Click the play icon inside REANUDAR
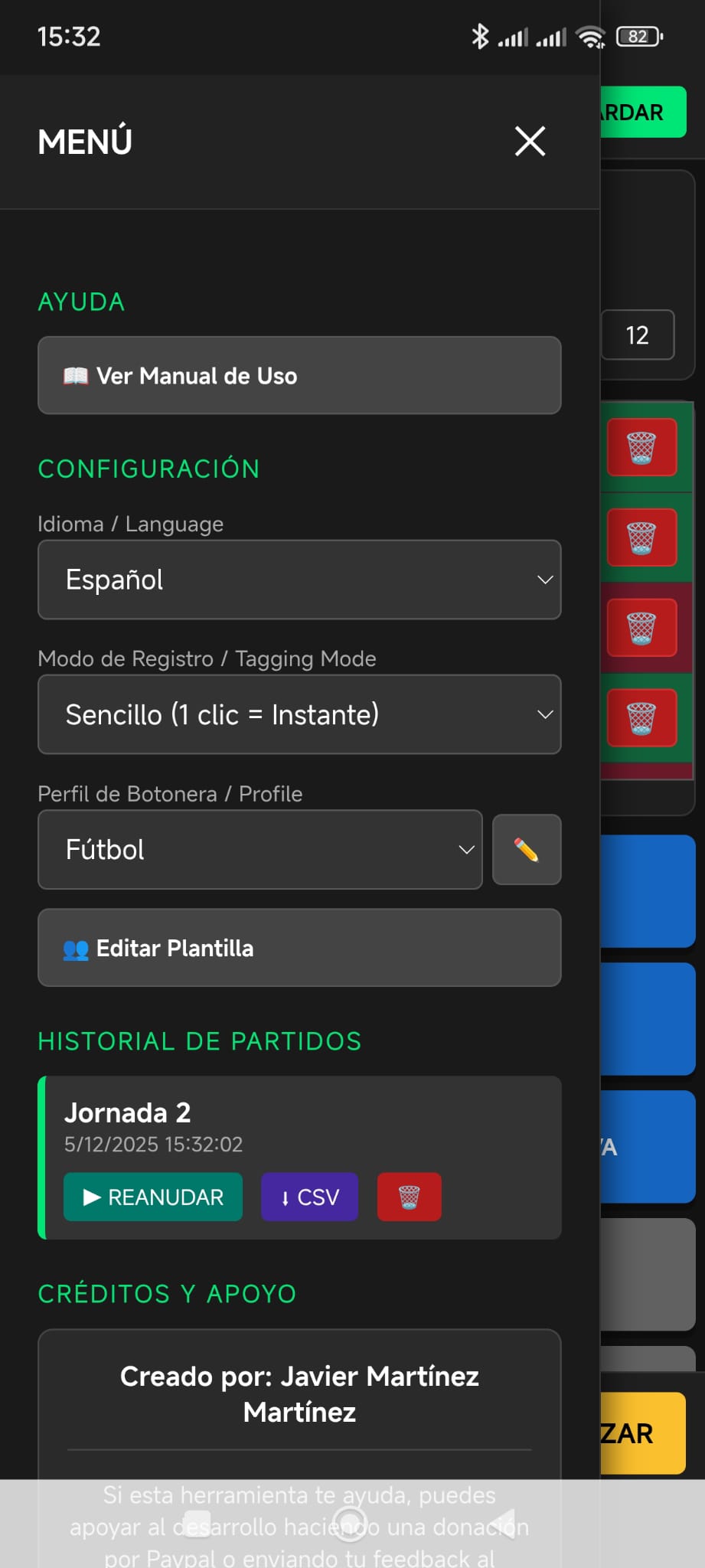Screen dimensions: 705x1568 92,1197
